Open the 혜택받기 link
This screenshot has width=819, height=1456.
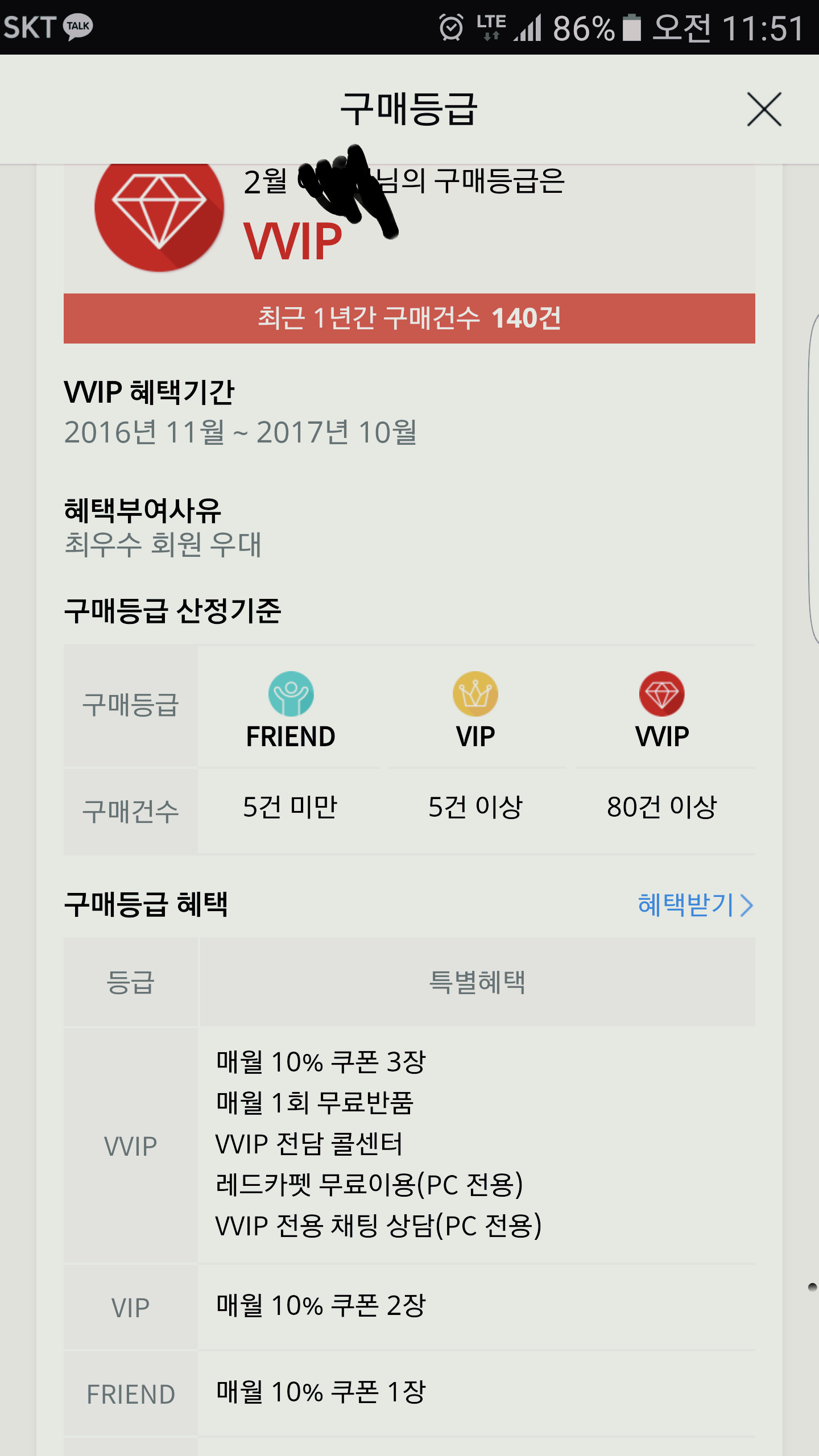[695, 904]
